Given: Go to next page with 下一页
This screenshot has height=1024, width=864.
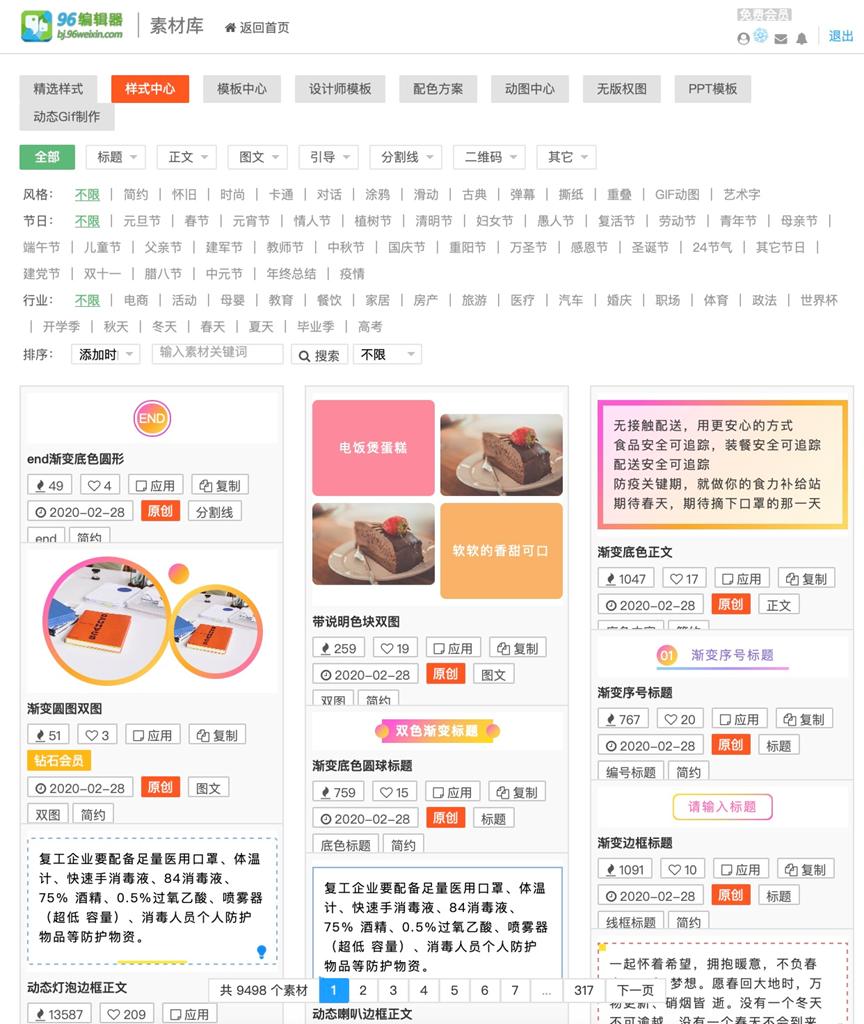Looking at the screenshot, I should coord(635,990).
